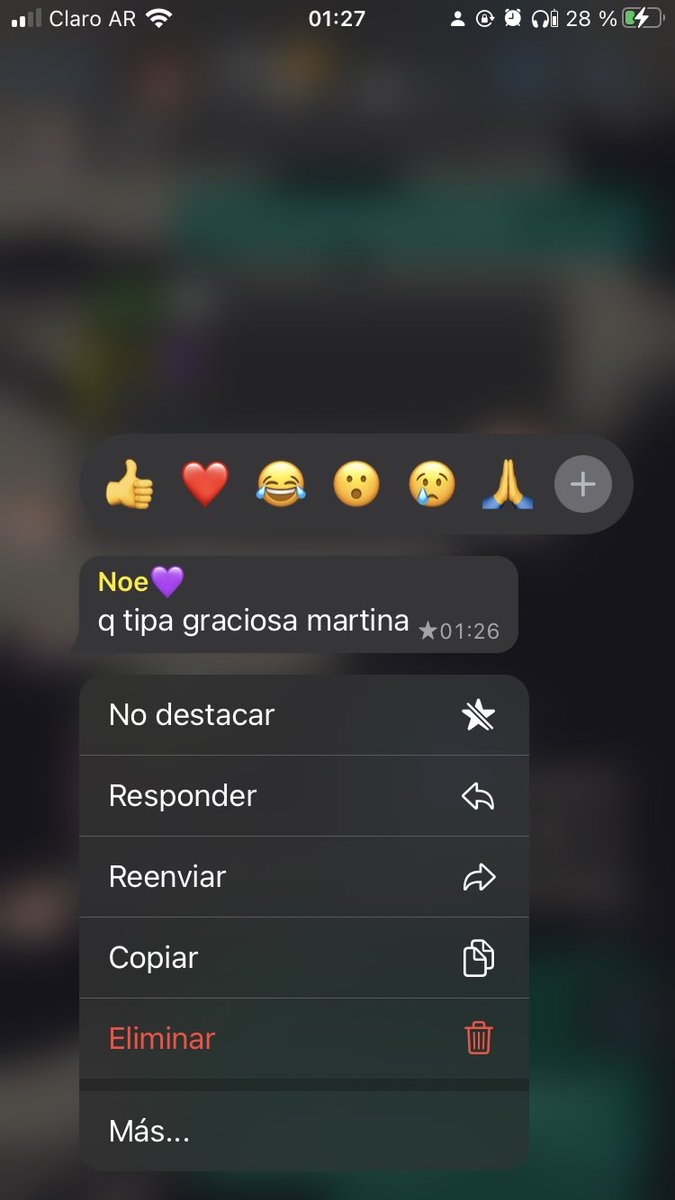Open the Más... option

(x=304, y=1131)
